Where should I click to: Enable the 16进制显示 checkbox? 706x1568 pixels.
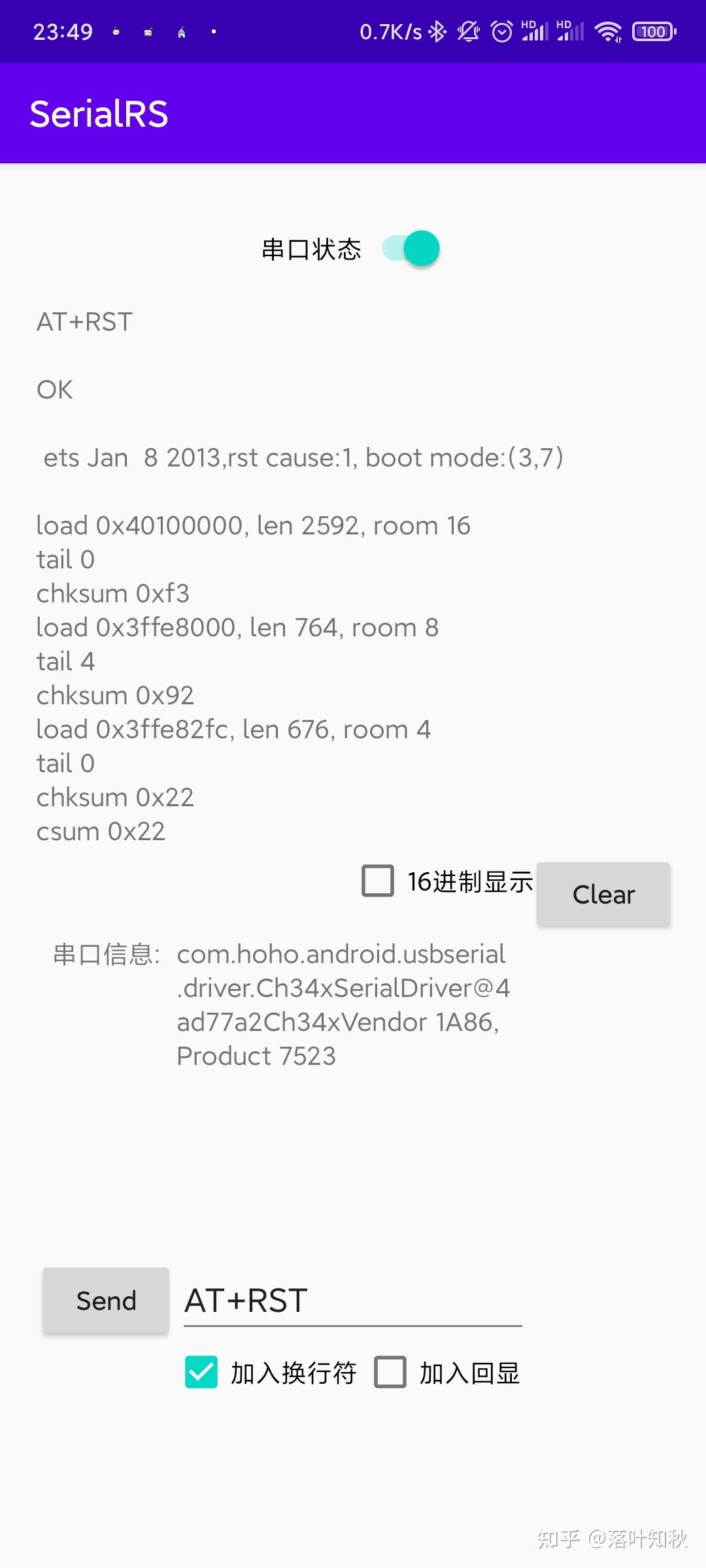tap(378, 881)
